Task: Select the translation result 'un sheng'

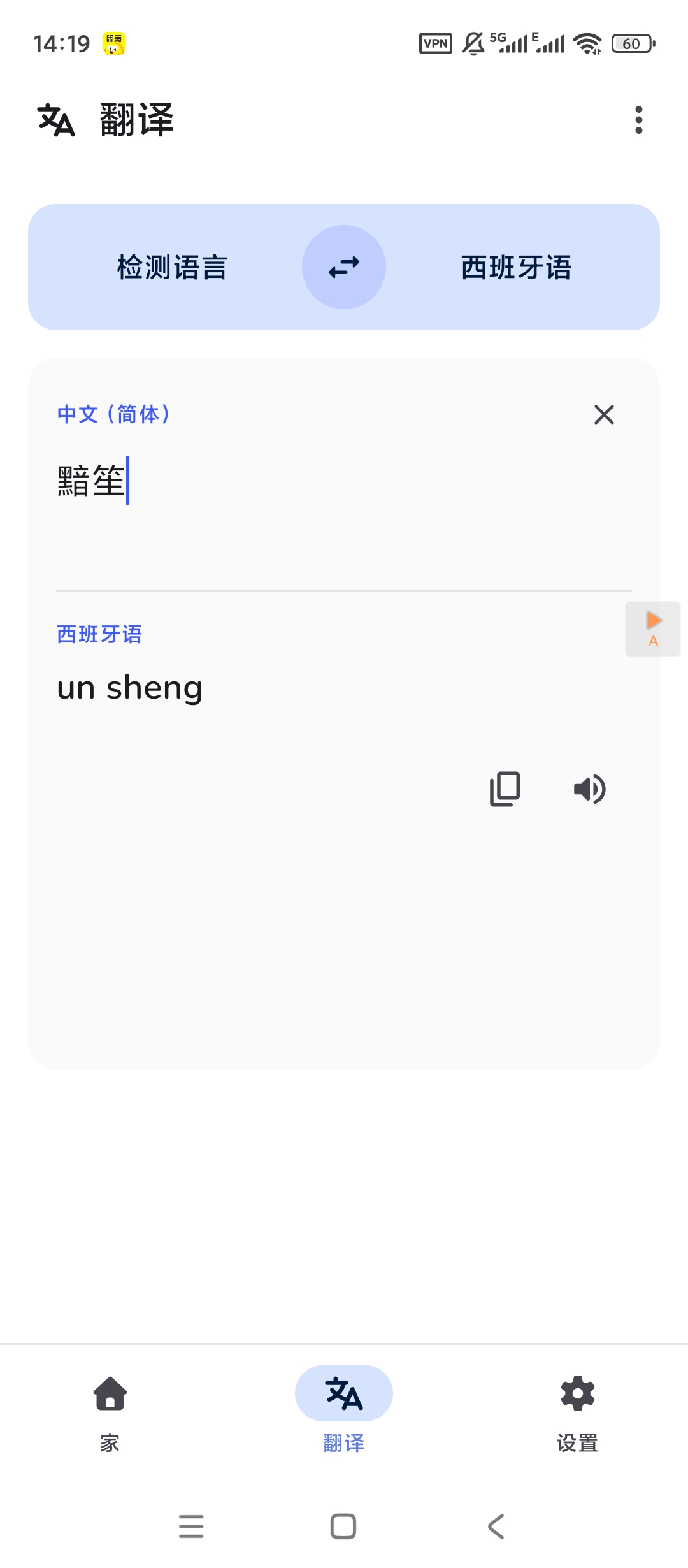Action: (x=130, y=688)
